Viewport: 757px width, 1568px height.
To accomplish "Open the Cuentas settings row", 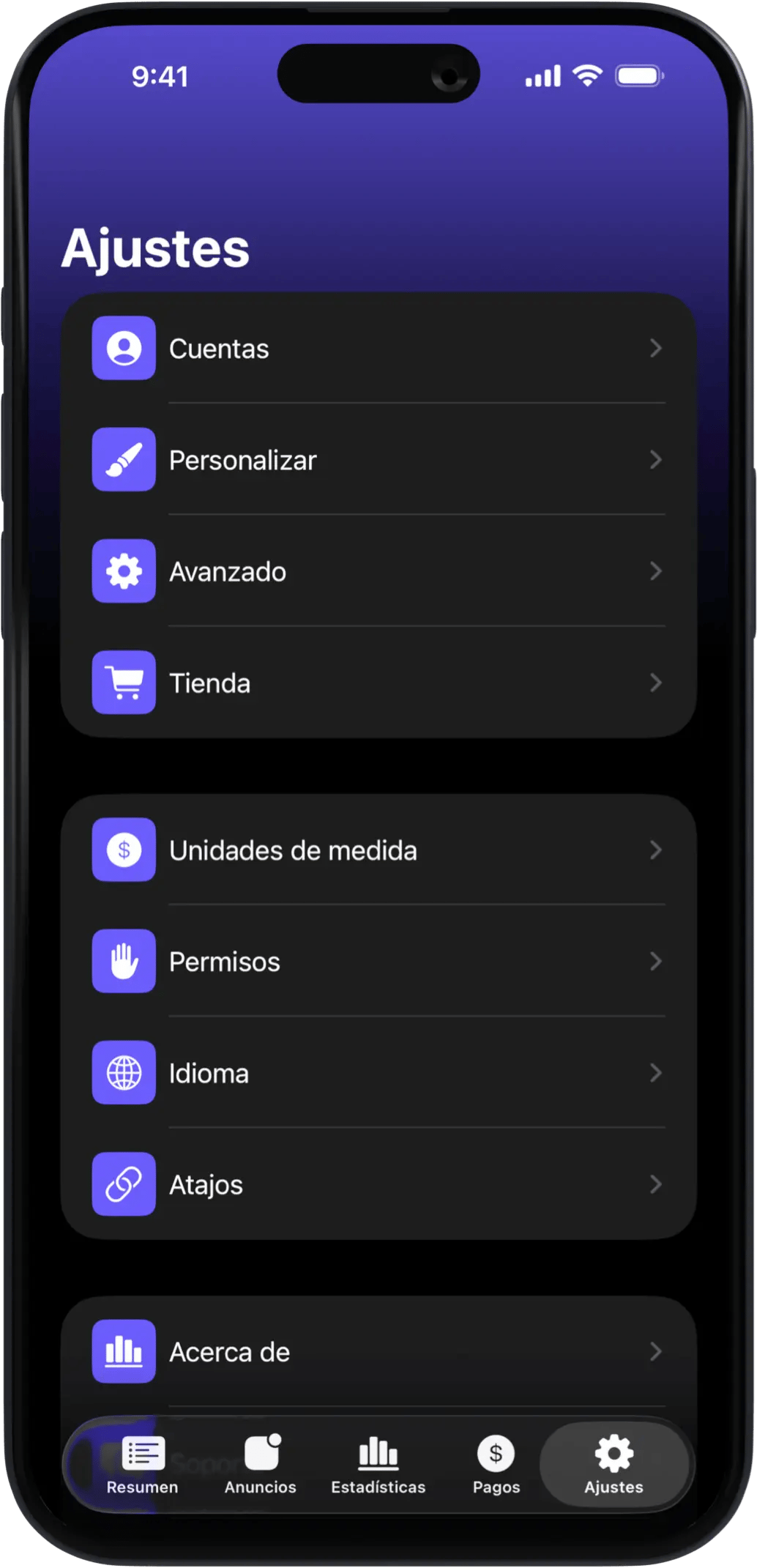I will coord(378,349).
